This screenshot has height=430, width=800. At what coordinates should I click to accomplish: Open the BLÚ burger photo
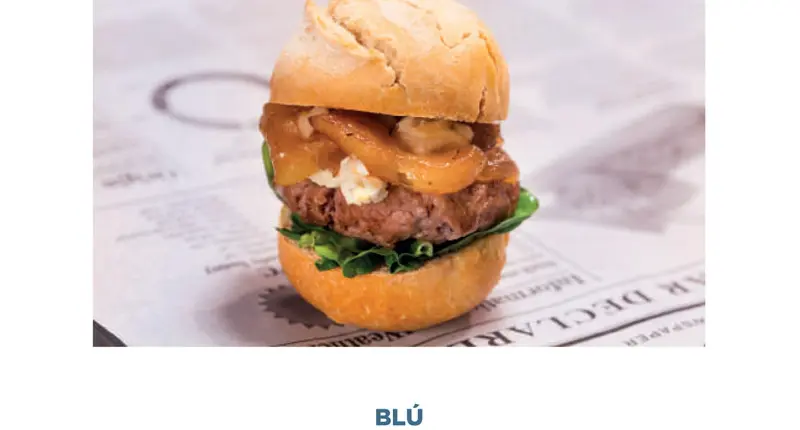pos(398,172)
